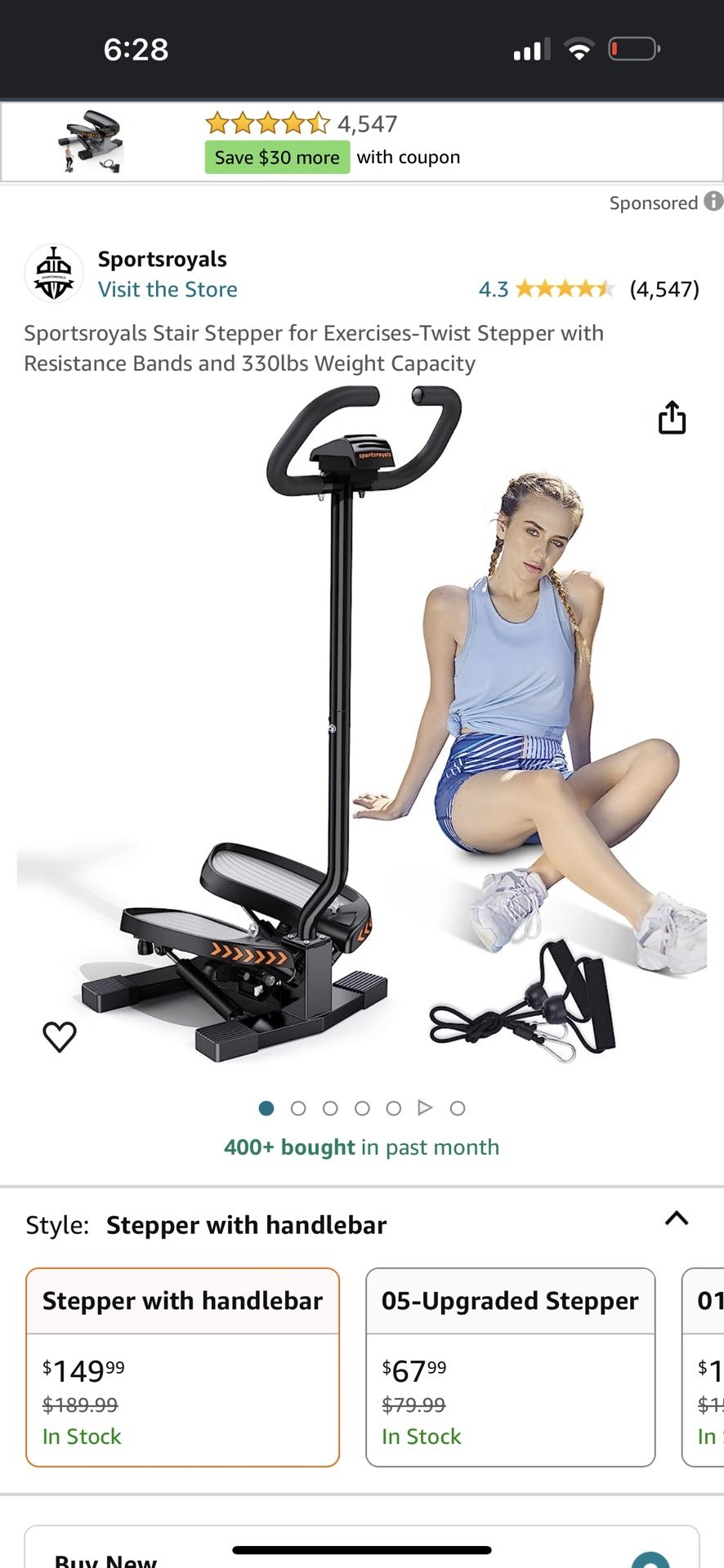Tap the Save $30 more coupon button
Viewport: 724px width, 1568px height.
(277, 157)
